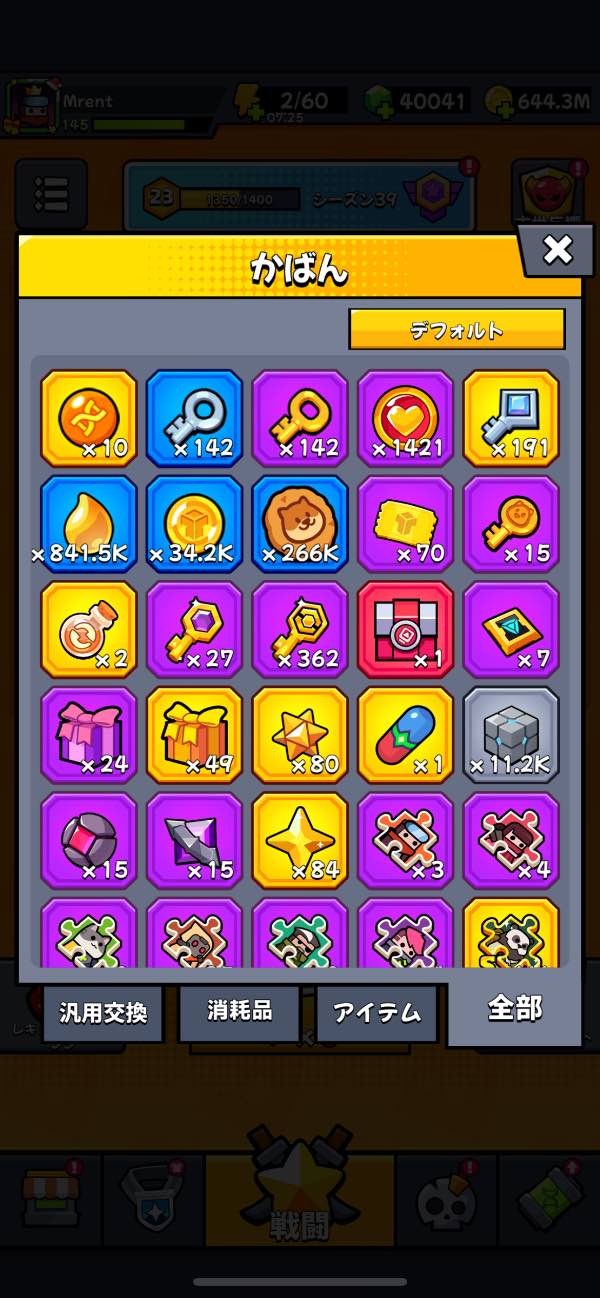Select the 全部 tab
600x1298 pixels.
click(514, 1009)
